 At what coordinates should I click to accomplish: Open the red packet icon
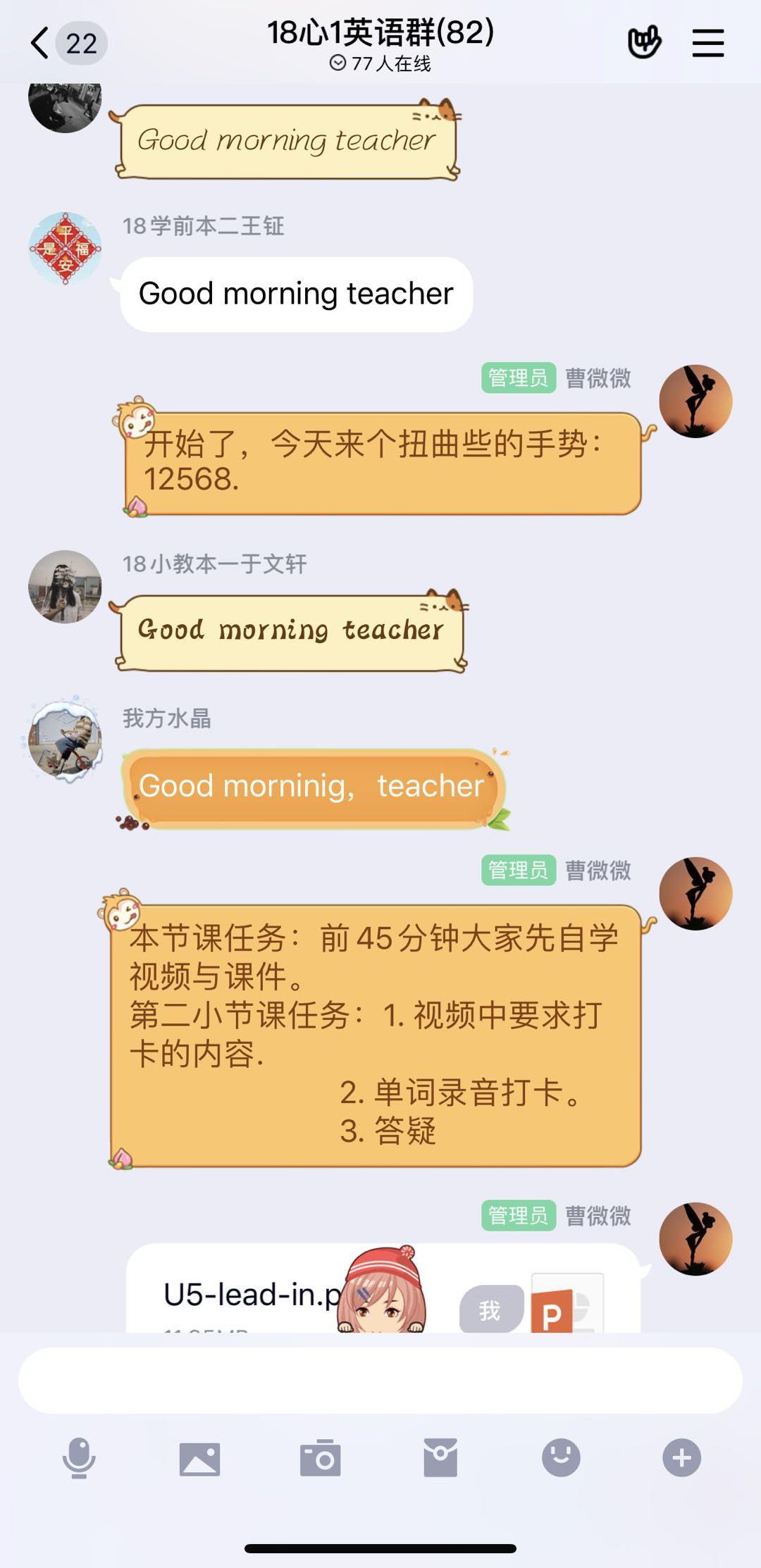pyautogui.click(x=440, y=1457)
